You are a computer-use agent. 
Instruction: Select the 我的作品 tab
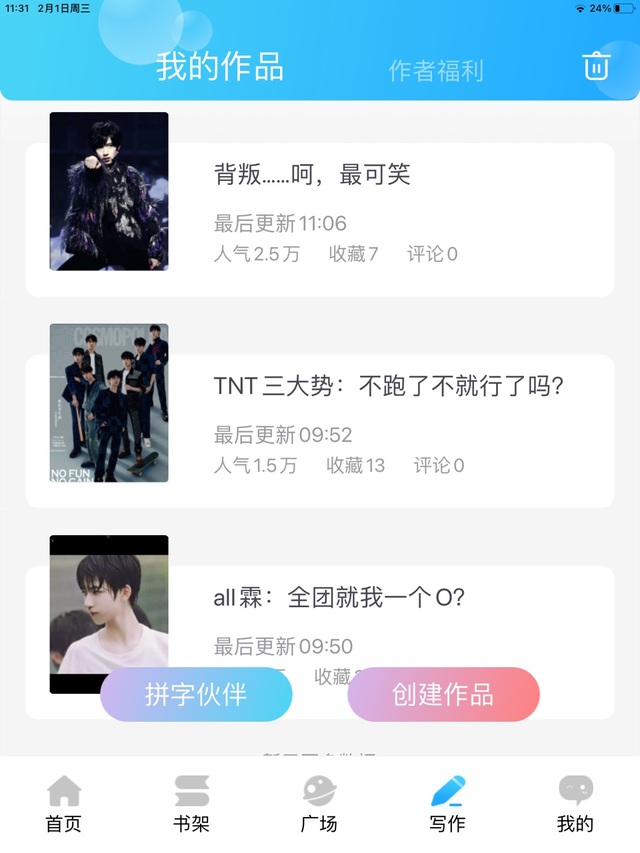coord(220,67)
